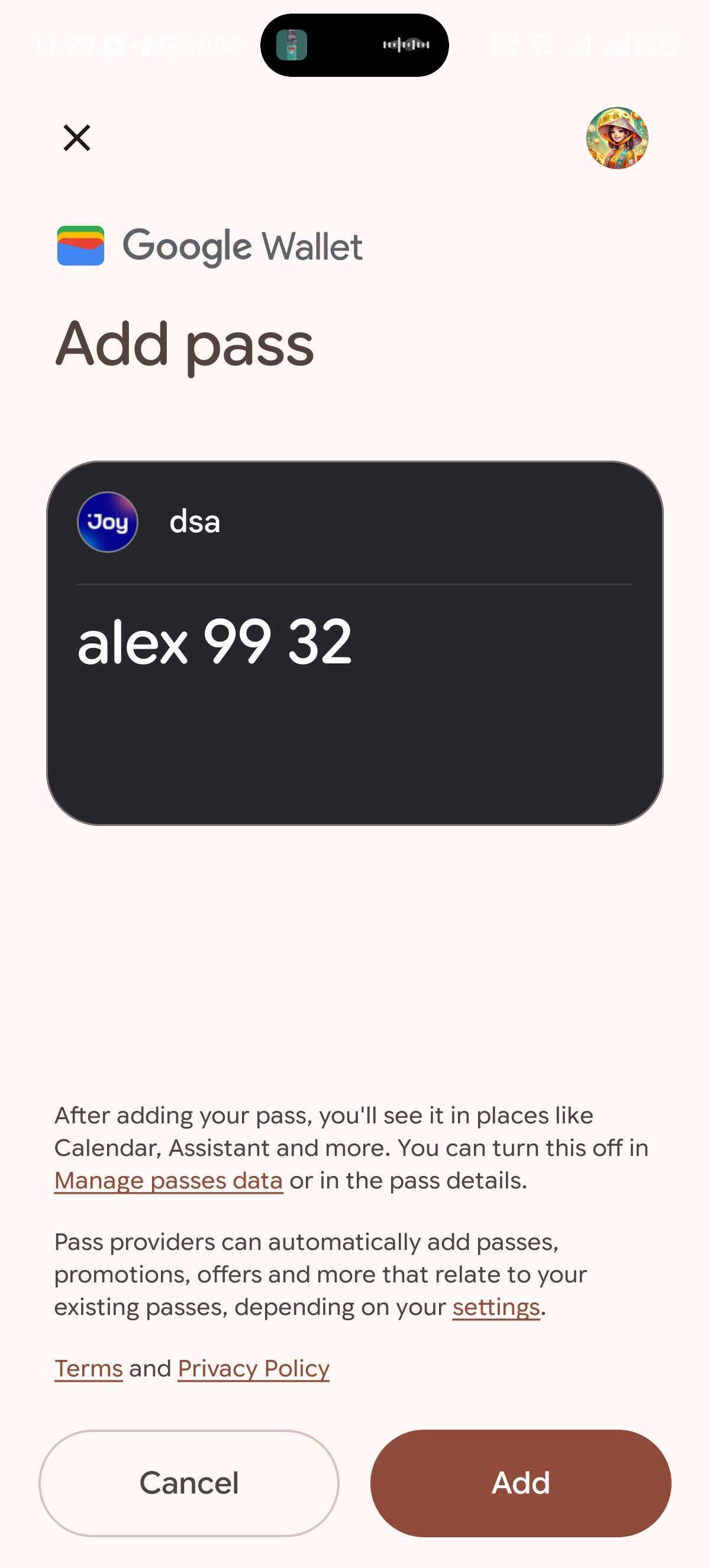Open the Manage passes data link
The image size is (710, 1568).
tap(169, 1180)
